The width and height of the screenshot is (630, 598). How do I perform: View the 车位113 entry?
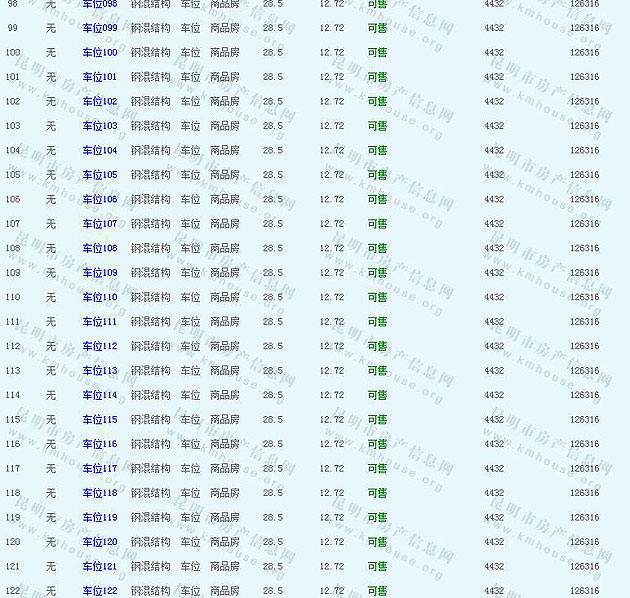pos(99,371)
